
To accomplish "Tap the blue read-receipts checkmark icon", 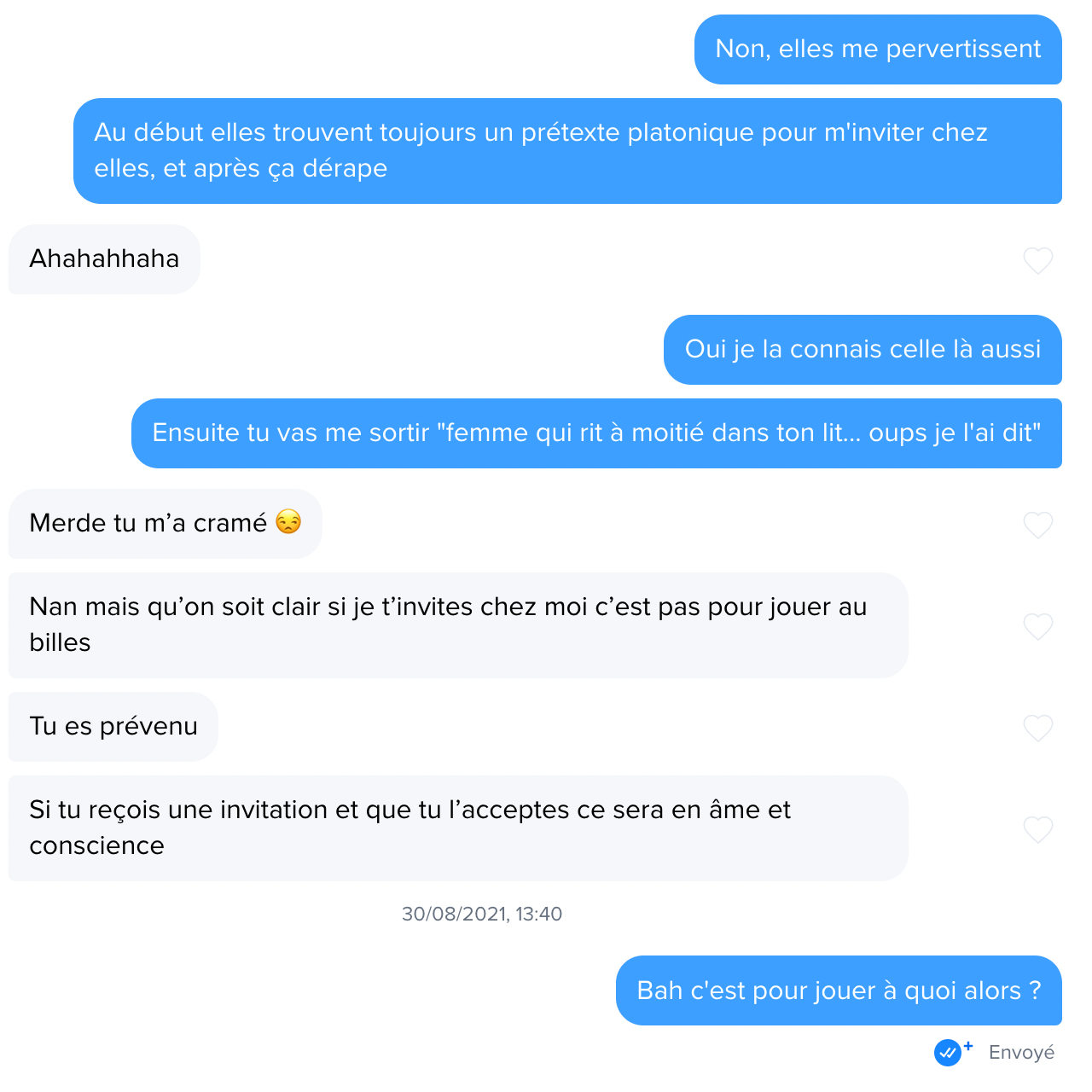I will [x=948, y=1053].
